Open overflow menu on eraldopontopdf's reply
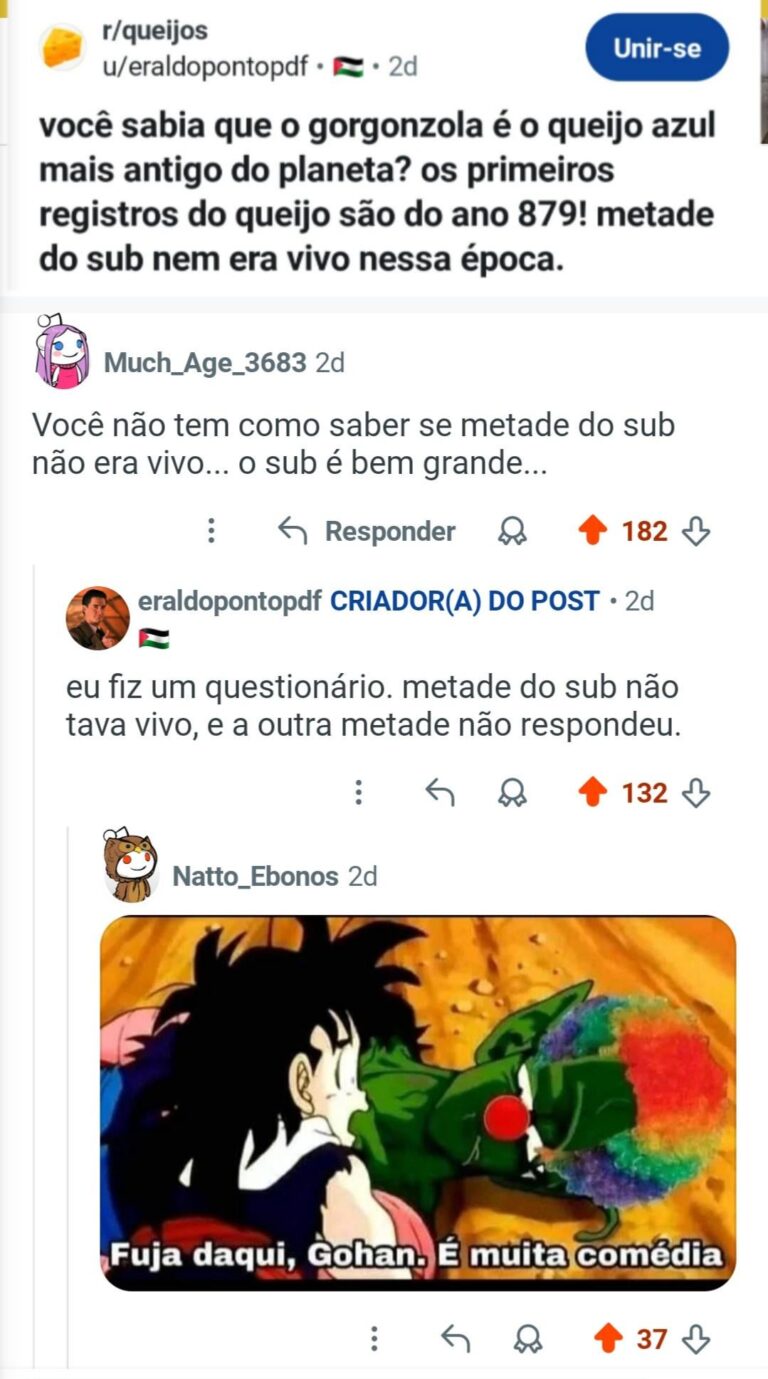 358,793
